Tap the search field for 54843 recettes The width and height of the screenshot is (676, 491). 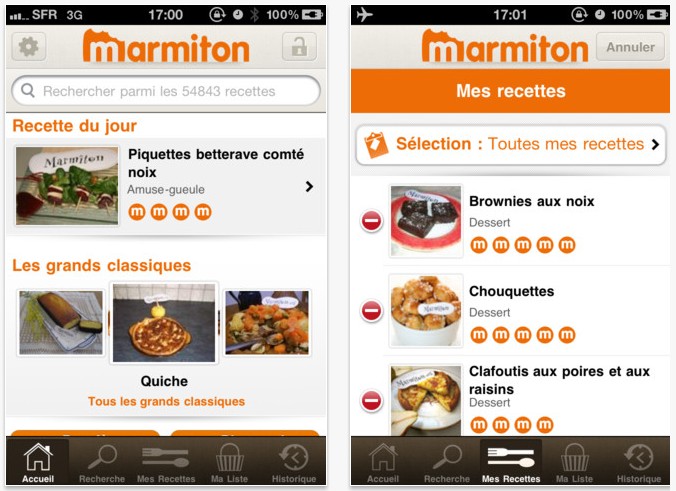pyautogui.click(x=166, y=91)
